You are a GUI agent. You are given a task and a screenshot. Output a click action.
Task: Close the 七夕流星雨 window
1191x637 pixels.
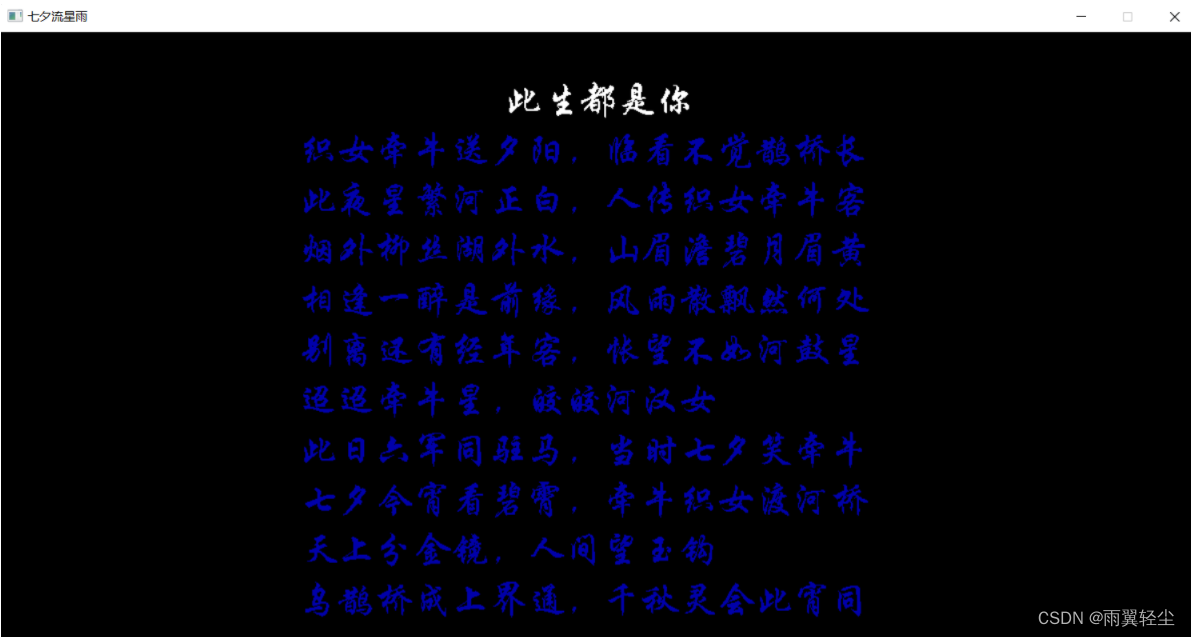(x=1174, y=16)
